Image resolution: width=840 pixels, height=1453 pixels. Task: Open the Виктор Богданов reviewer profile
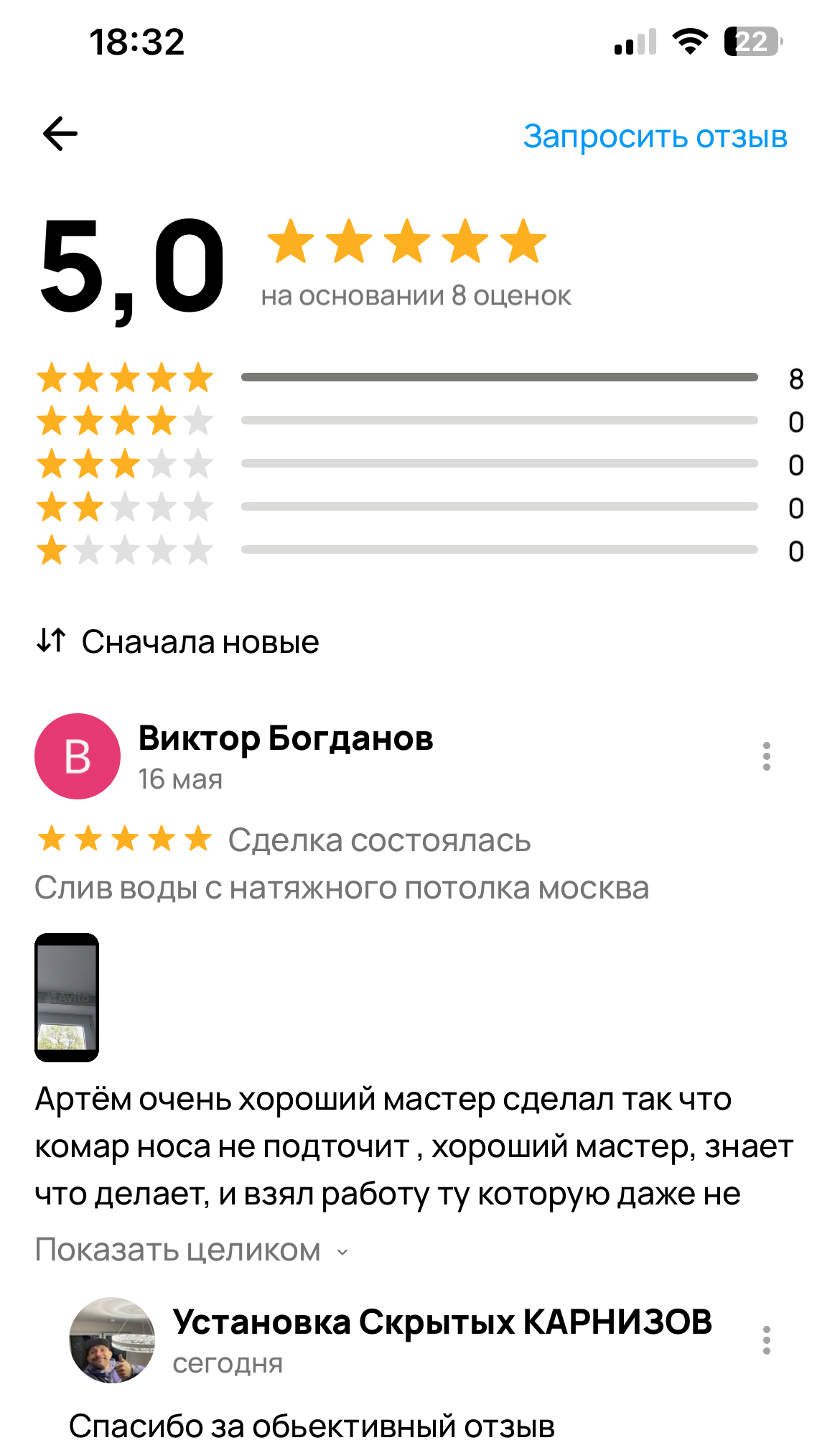pyautogui.click(x=285, y=738)
